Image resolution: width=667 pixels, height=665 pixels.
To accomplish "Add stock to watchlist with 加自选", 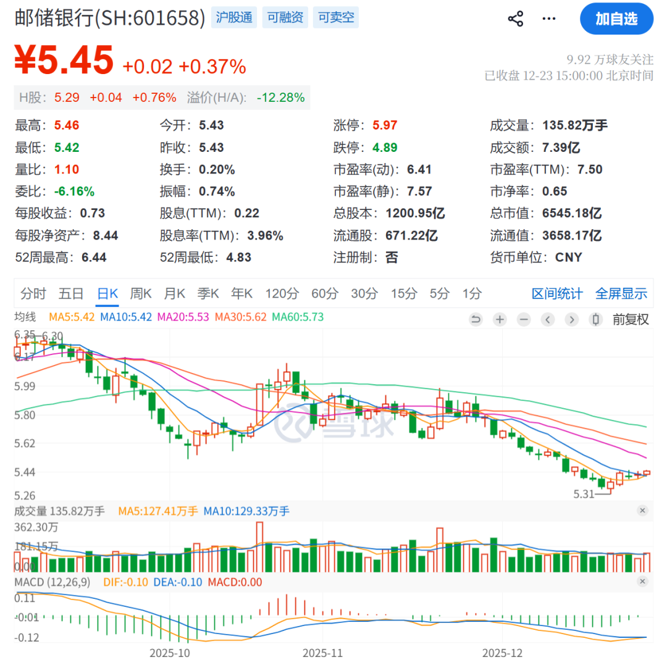I will 616,19.
